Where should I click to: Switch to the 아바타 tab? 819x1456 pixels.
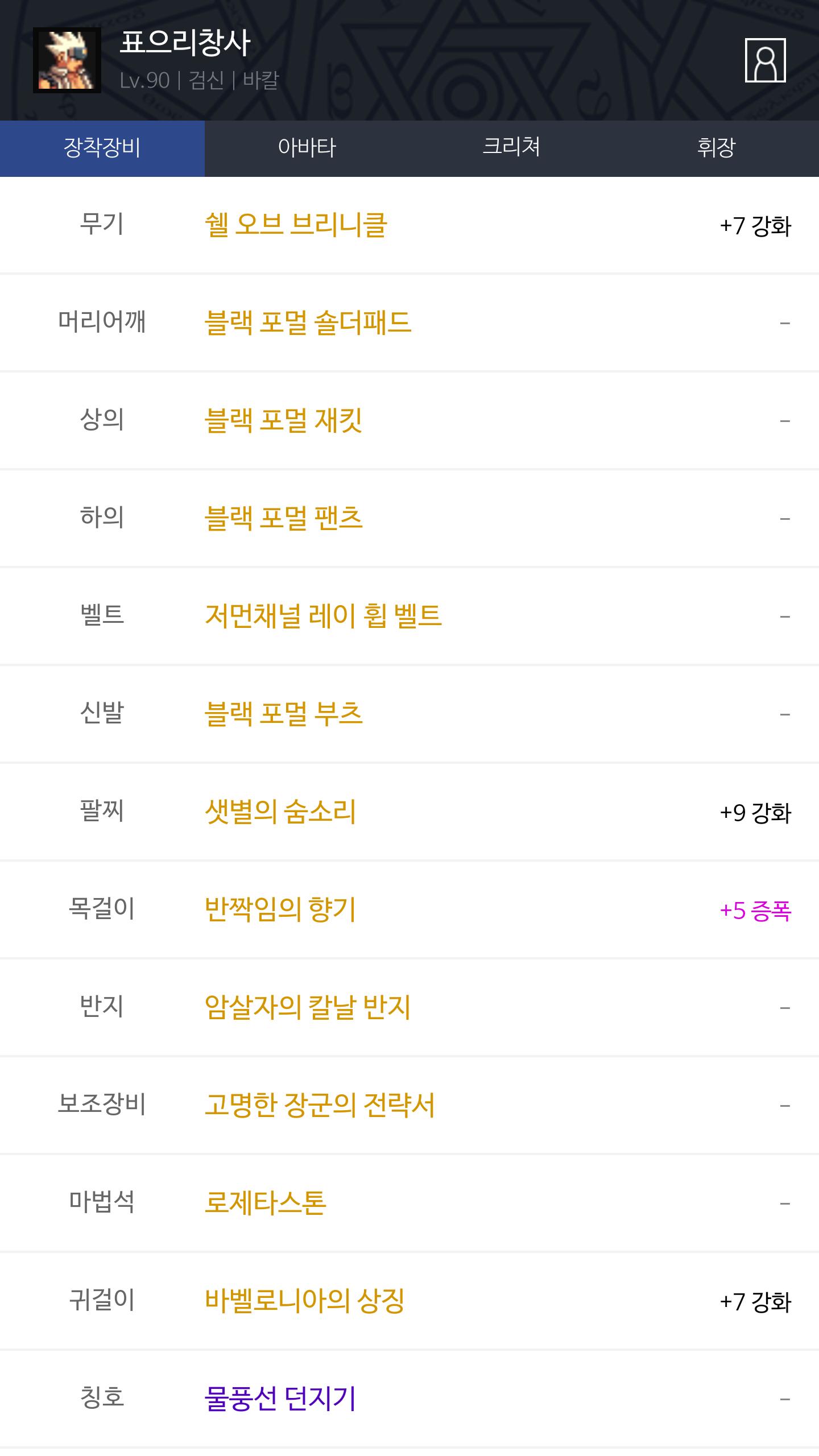307,148
